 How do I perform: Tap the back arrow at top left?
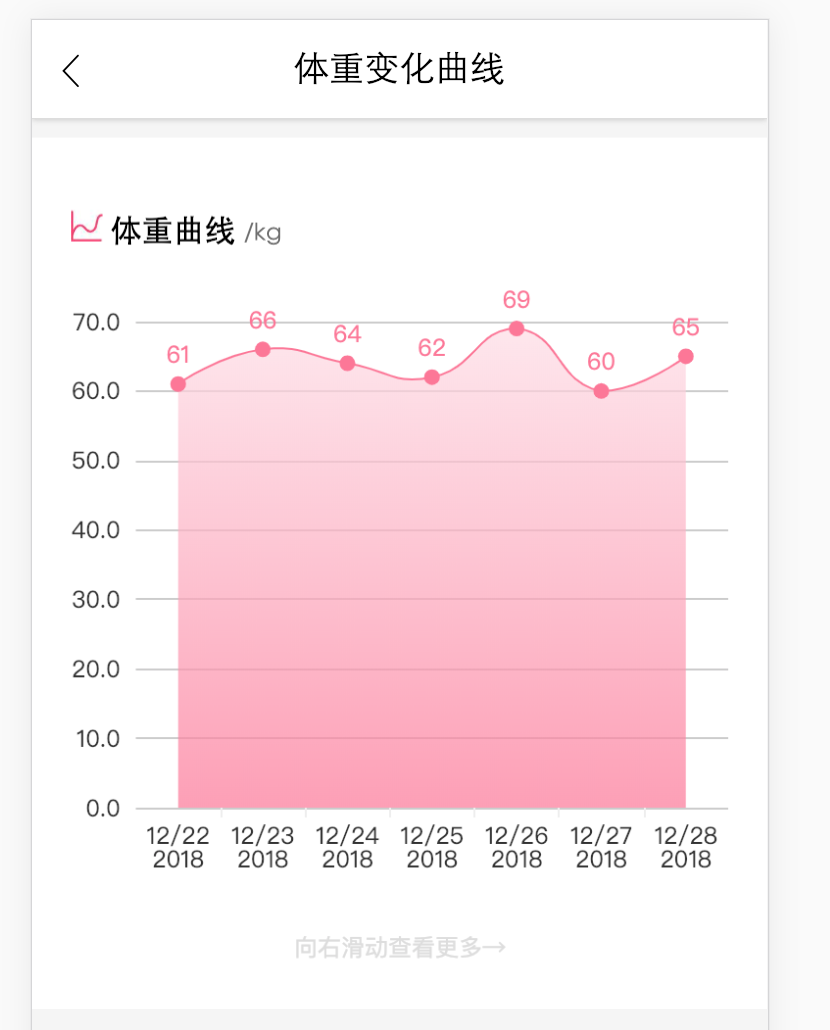point(69,71)
